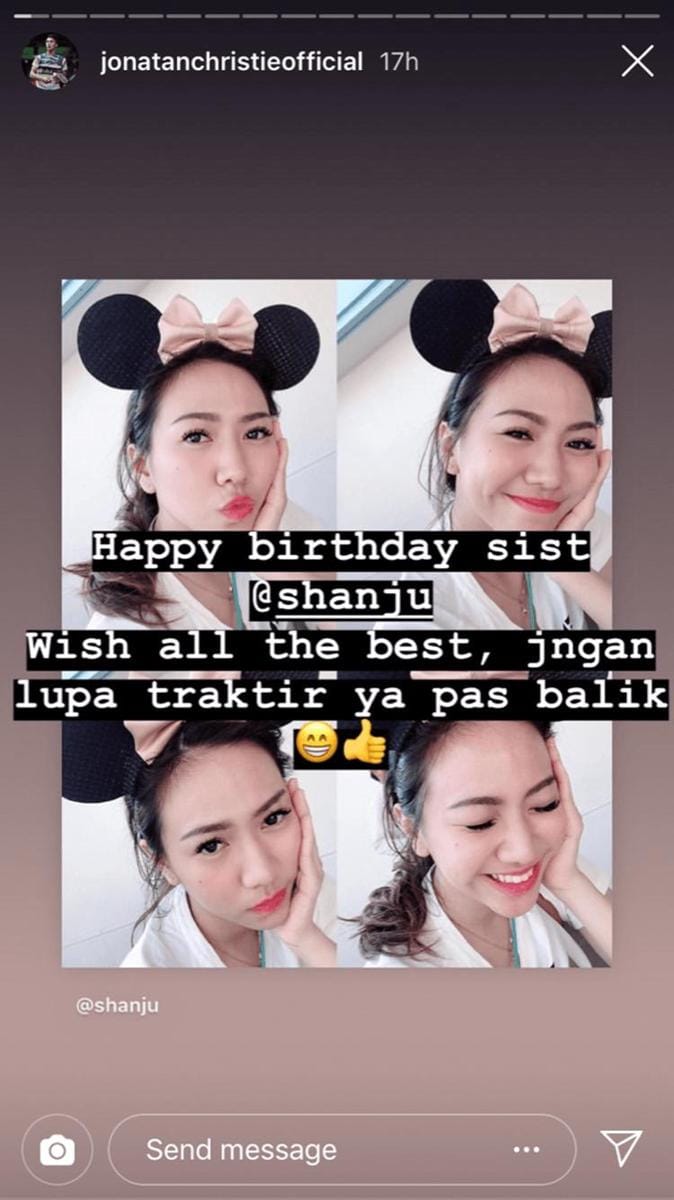Share this story via the paper plane icon
The image size is (674, 1200).
click(621, 1149)
